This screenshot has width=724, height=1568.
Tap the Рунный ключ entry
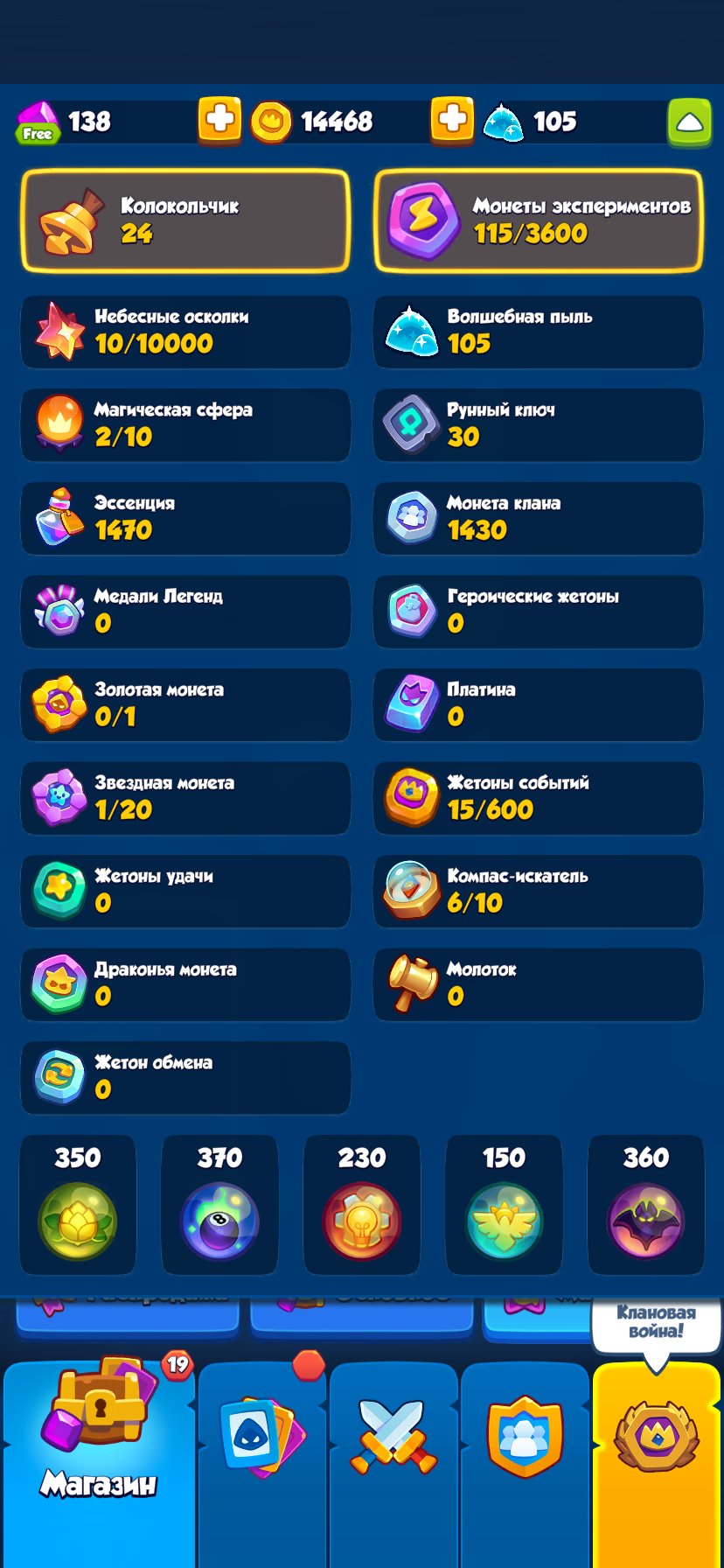(538, 424)
